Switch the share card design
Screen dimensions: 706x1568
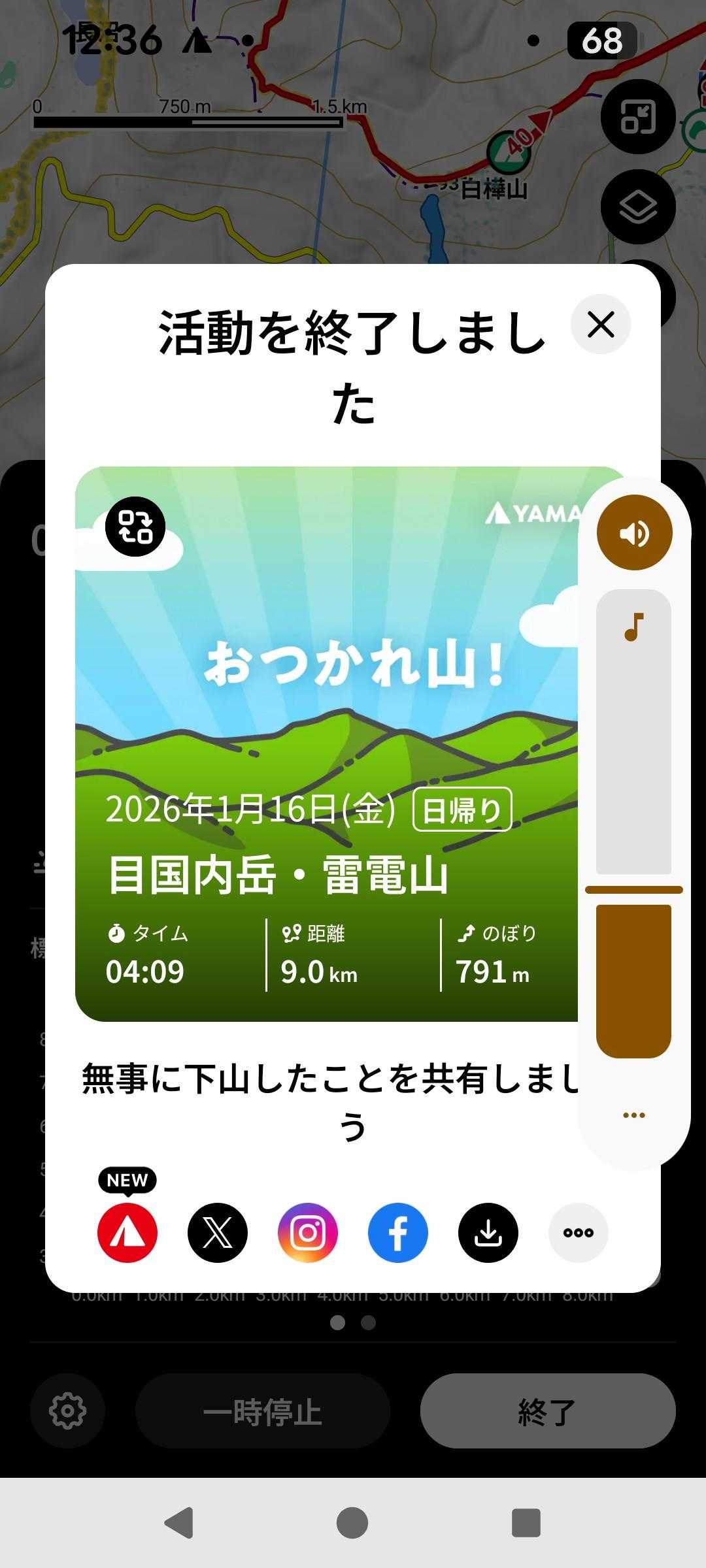coord(135,527)
